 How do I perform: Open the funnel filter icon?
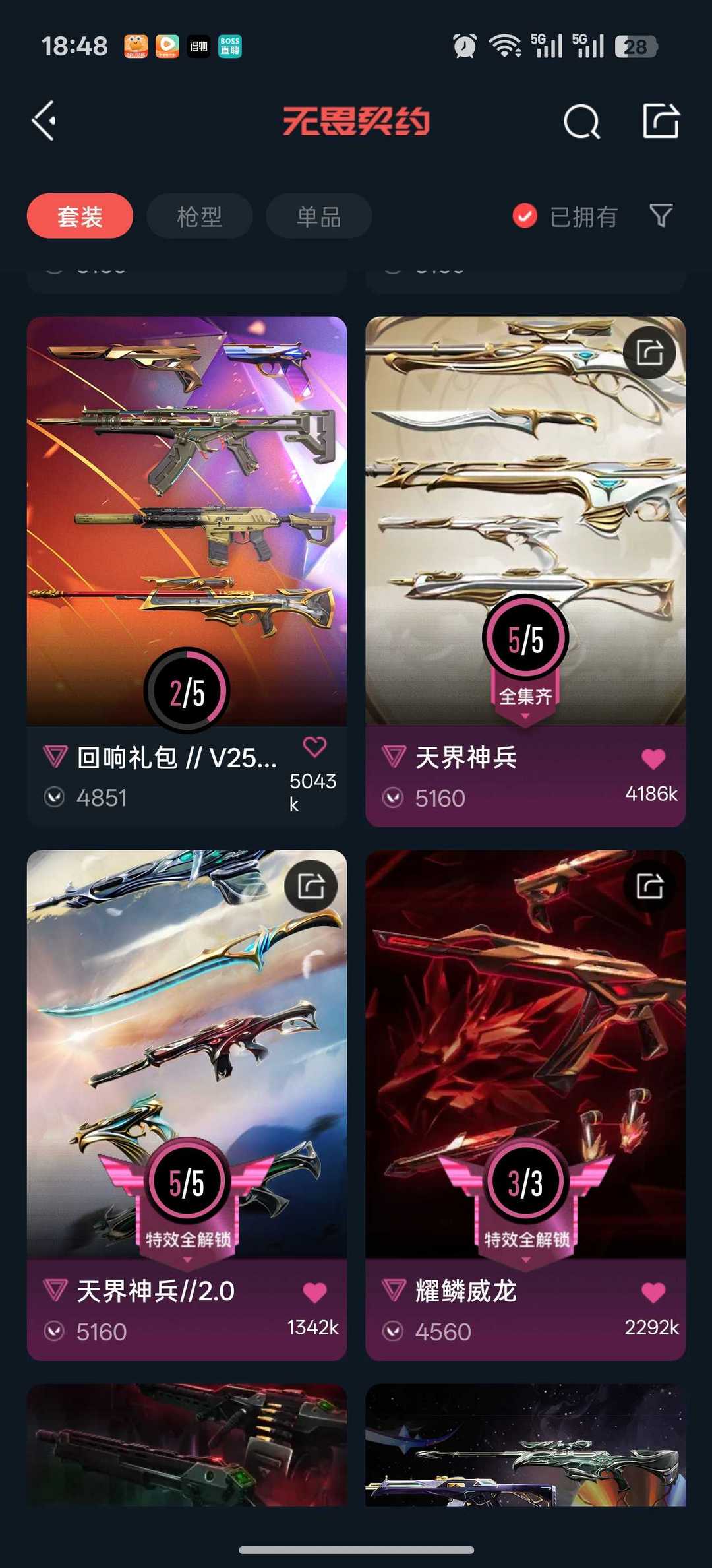(x=661, y=215)
